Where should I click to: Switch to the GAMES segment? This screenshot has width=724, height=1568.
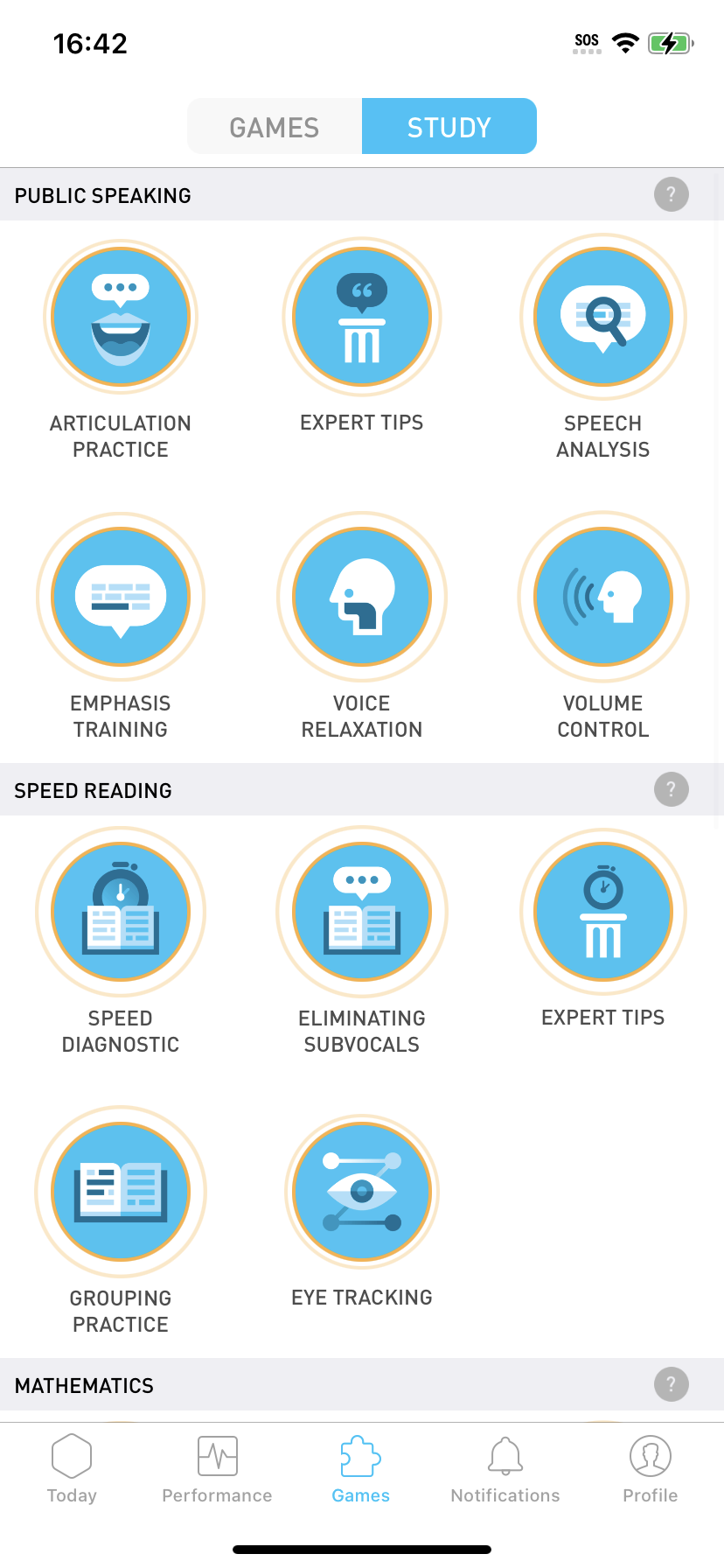pyautogui.click(x=275, y=127)
